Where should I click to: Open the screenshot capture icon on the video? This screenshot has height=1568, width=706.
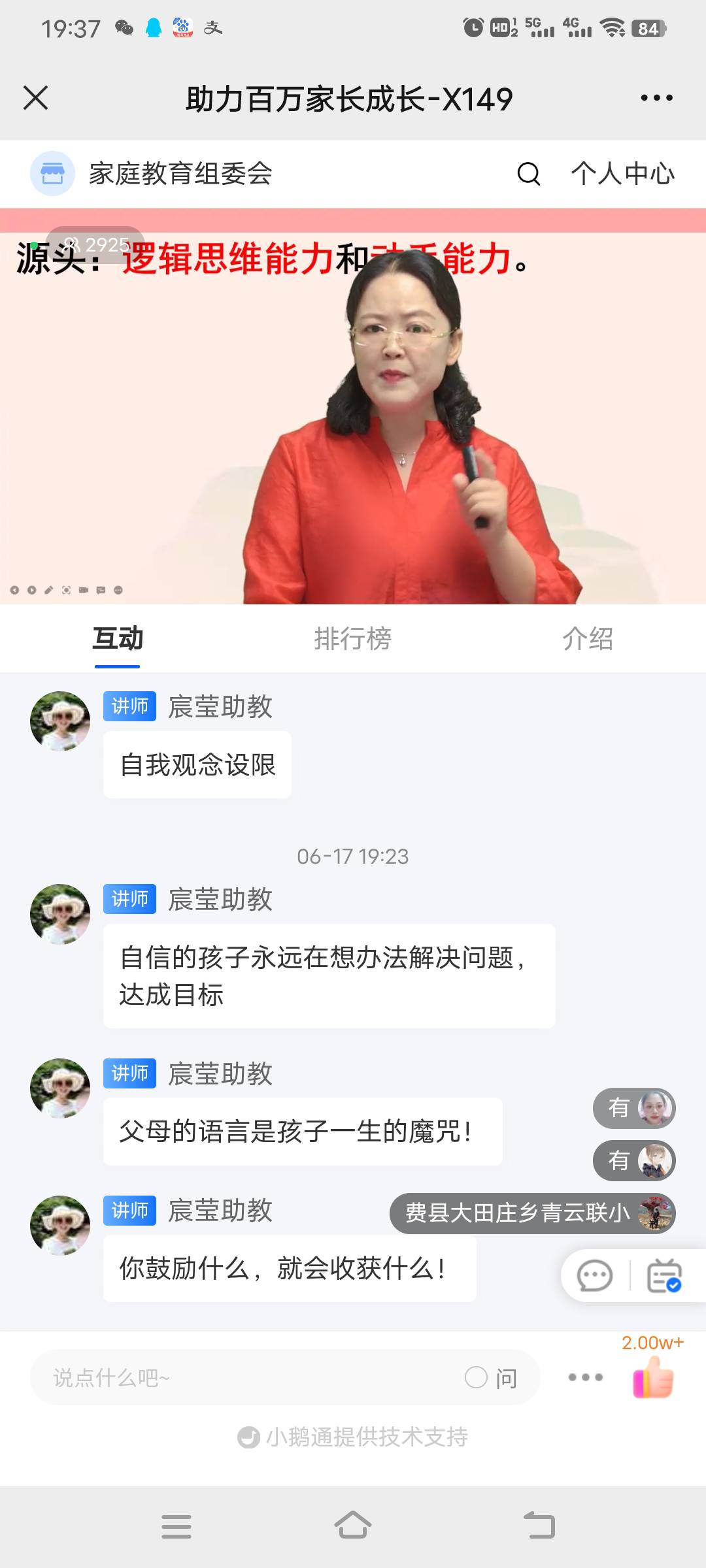[66, 590]
